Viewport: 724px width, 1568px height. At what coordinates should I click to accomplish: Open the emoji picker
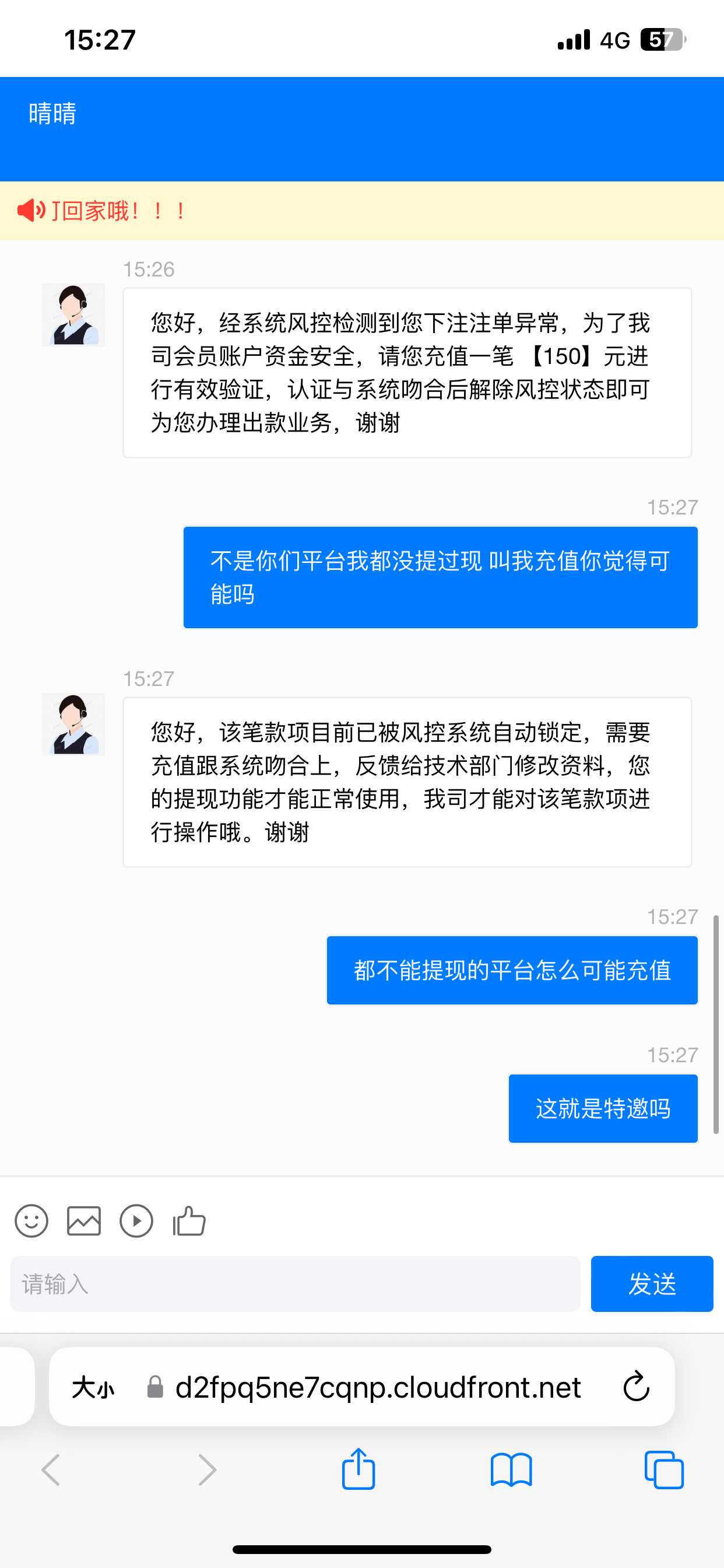pyautogui.click(x=31, y=1220)
